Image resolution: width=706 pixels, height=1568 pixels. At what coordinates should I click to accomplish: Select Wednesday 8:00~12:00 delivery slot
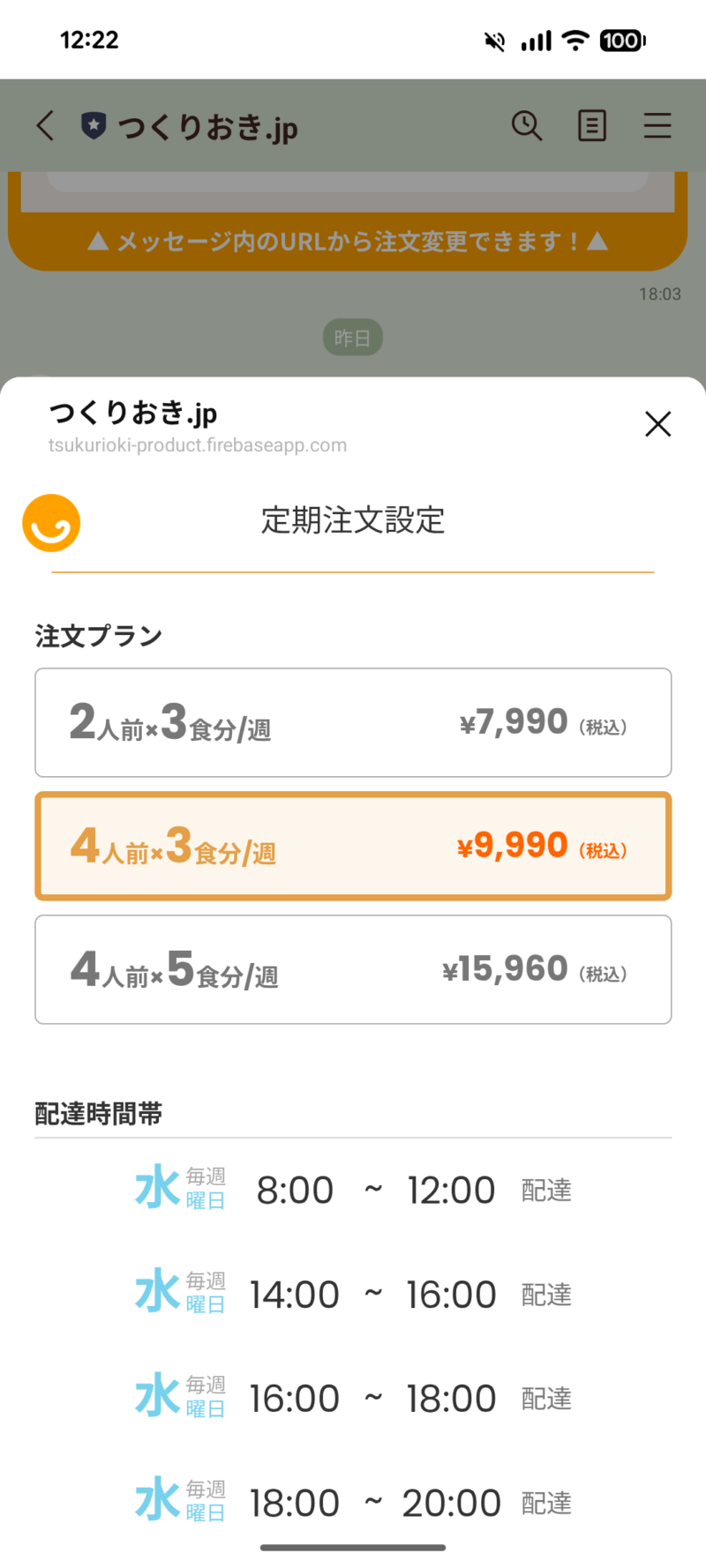click(353, 1190)
